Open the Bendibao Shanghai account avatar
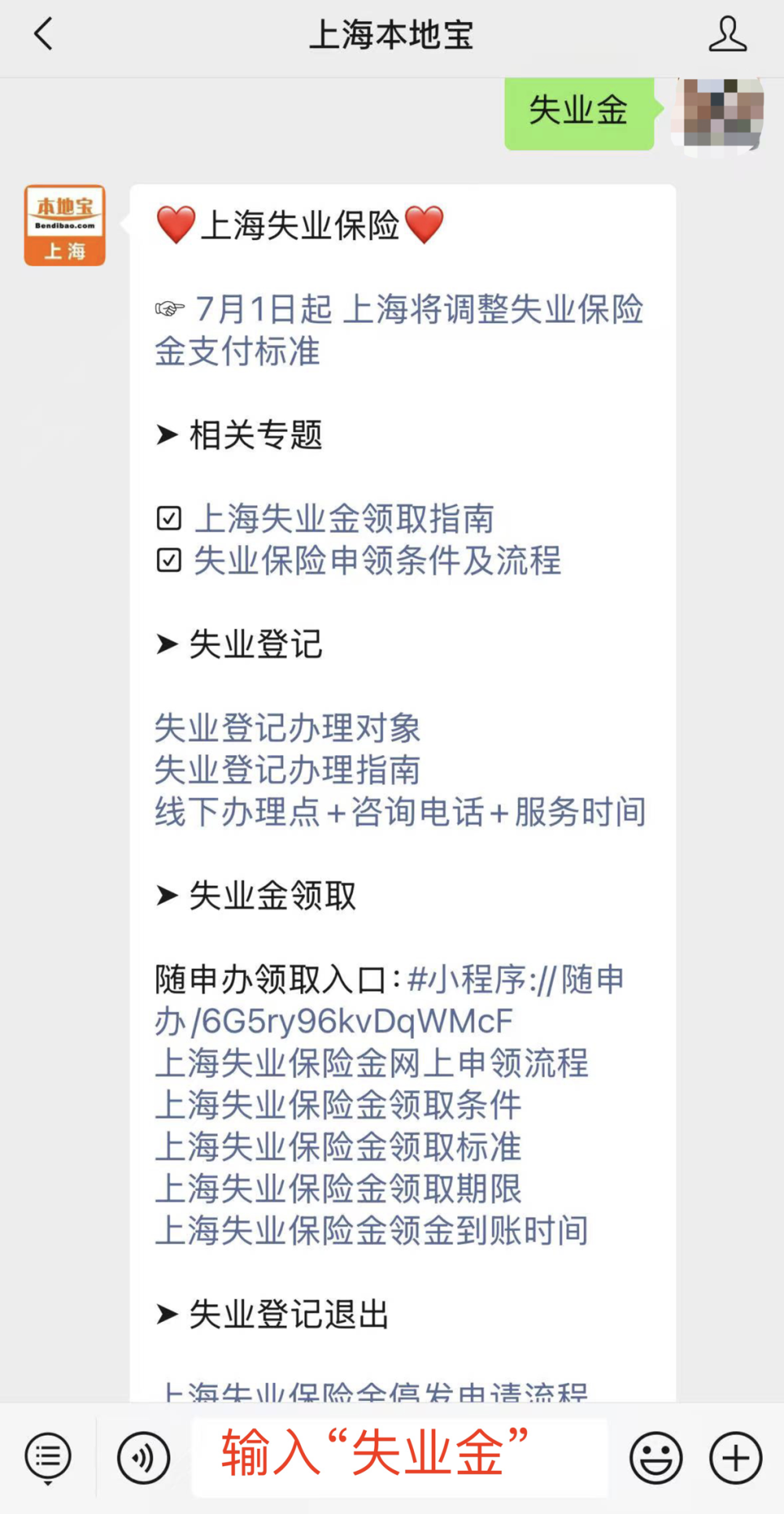This screenshot has width=784, height=1514. (x=64, y=223)
